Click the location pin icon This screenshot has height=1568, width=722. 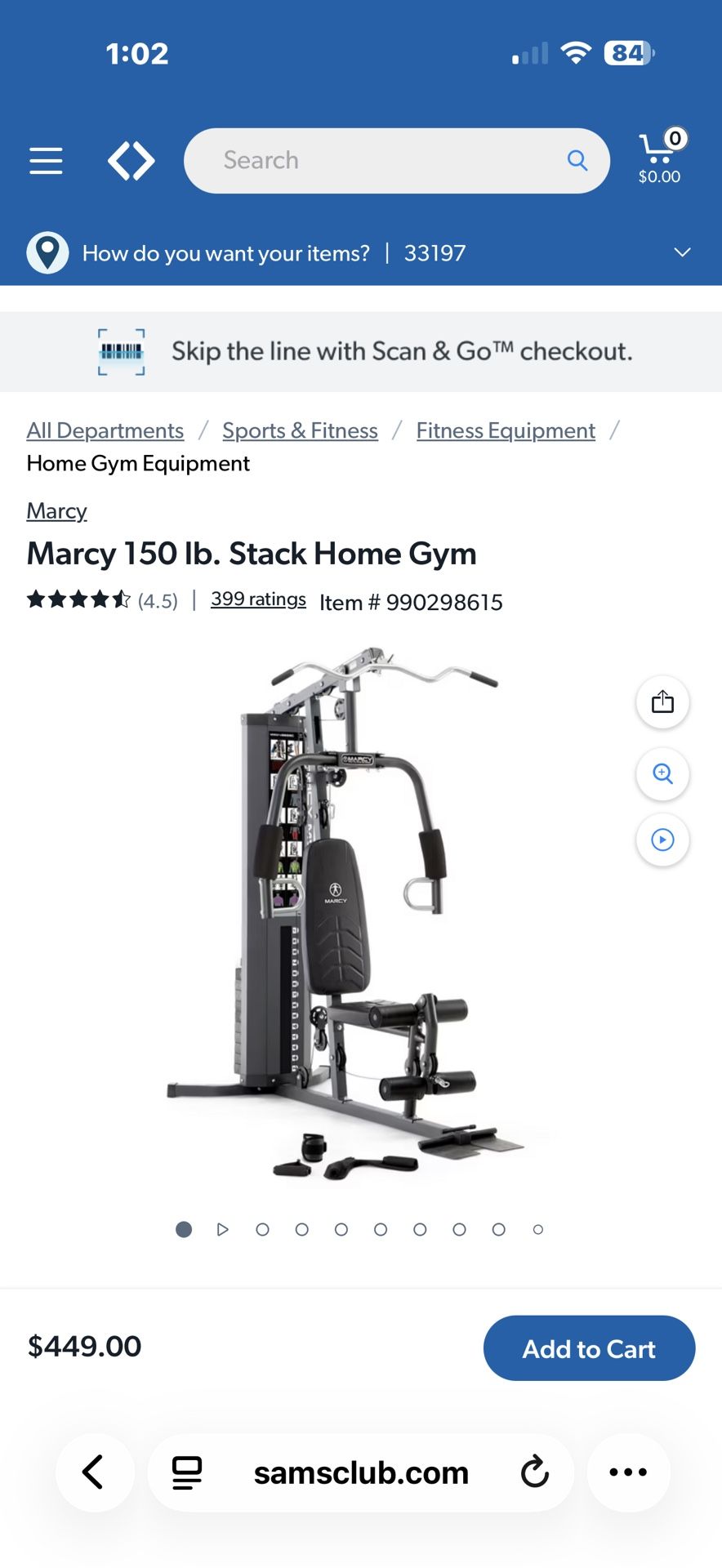[x=47, y=252]
